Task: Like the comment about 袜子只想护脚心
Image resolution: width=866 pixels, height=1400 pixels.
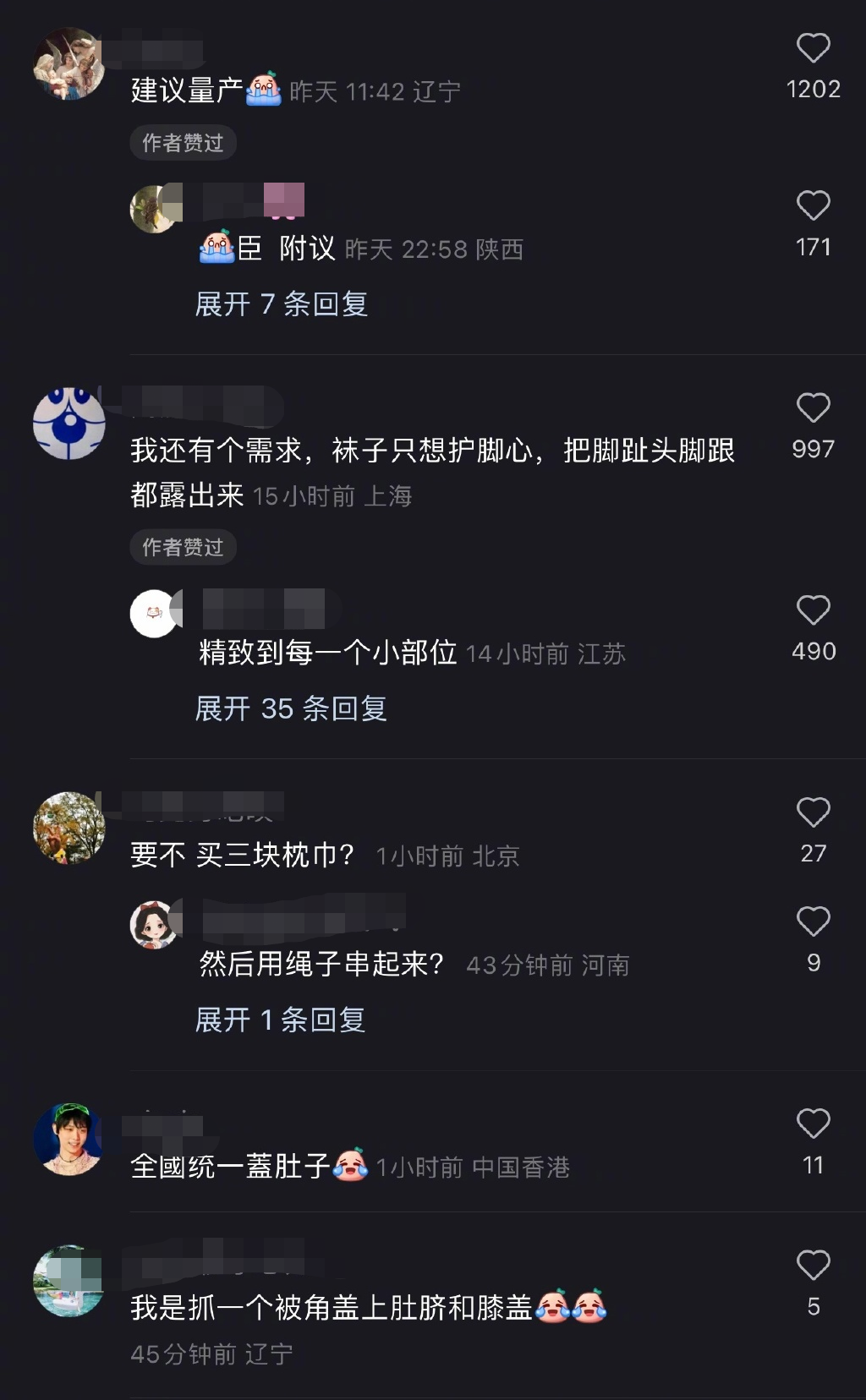Action: (x=813, y=408)
